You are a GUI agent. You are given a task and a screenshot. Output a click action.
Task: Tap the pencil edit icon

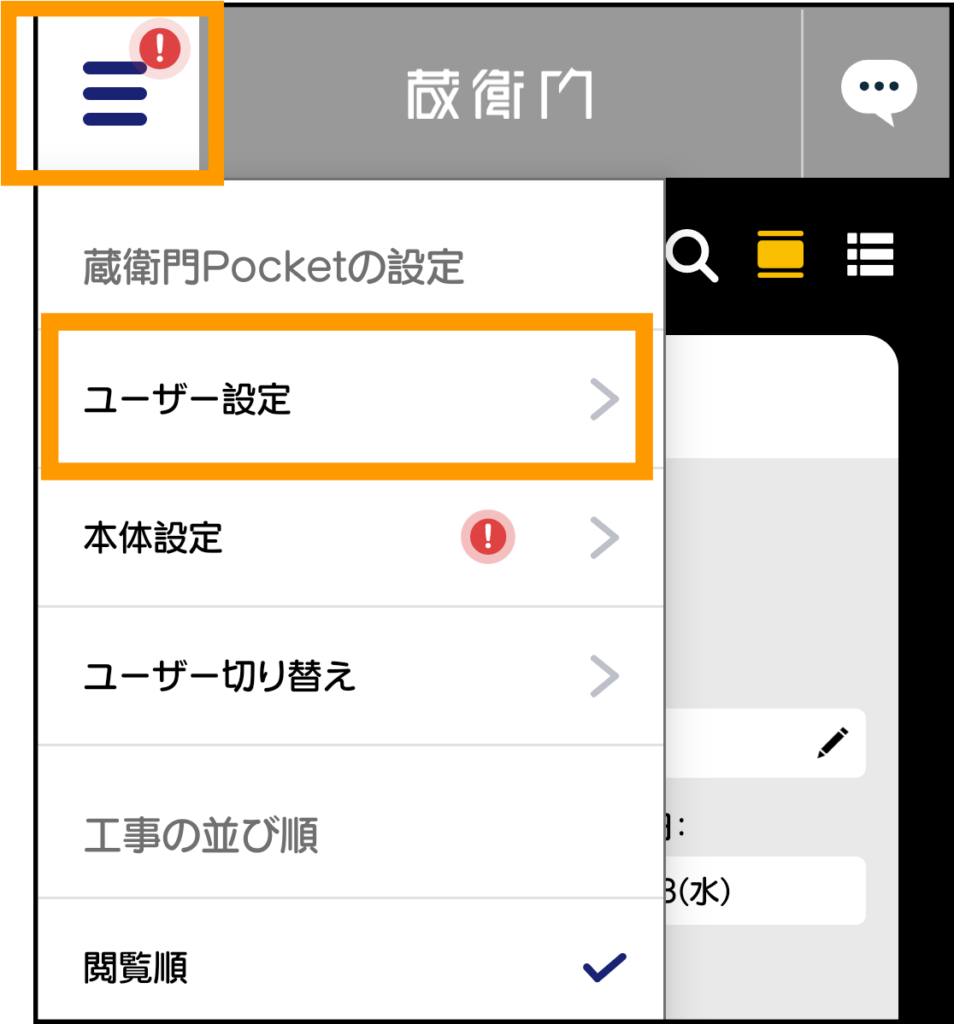(x=831, y=743)
